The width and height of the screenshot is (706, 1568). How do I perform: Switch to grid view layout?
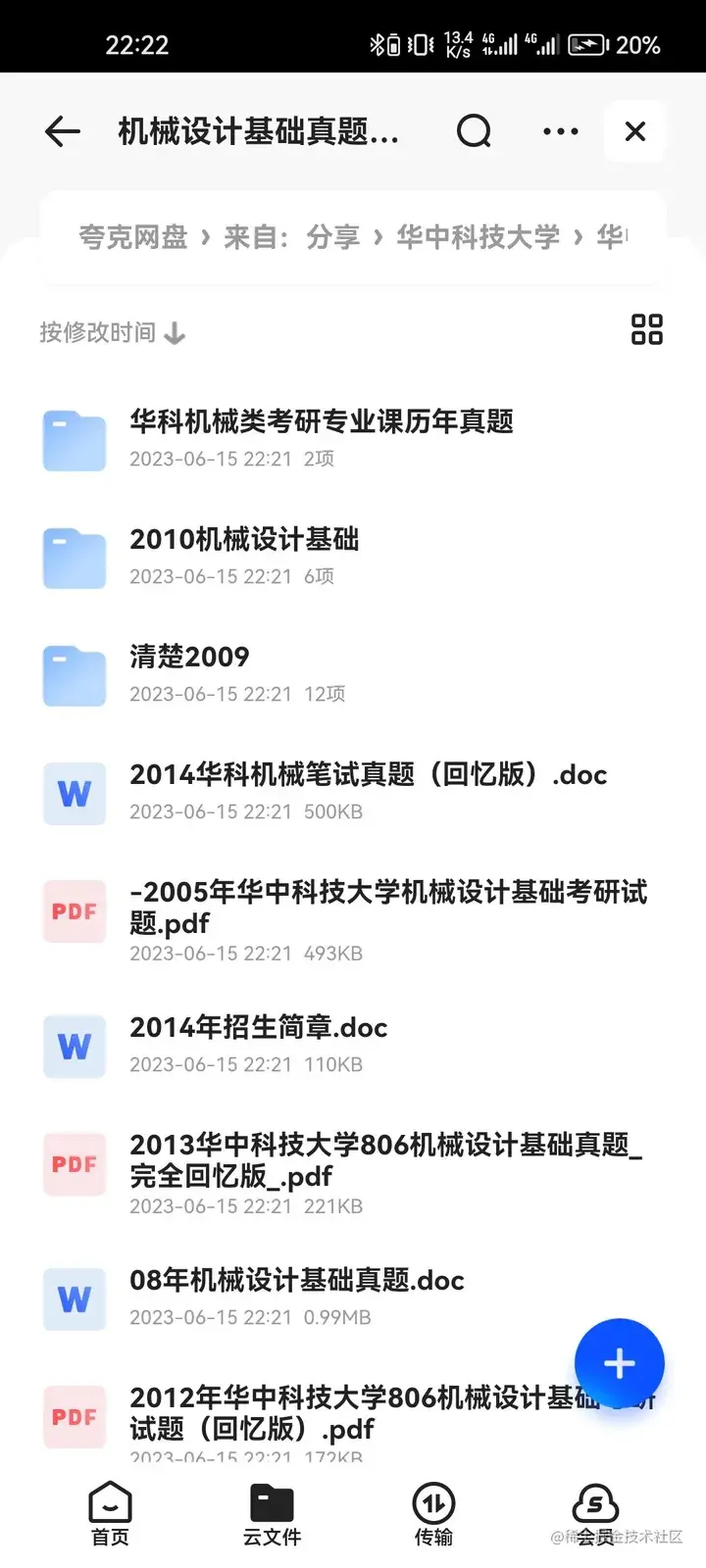tap(646, 330)
